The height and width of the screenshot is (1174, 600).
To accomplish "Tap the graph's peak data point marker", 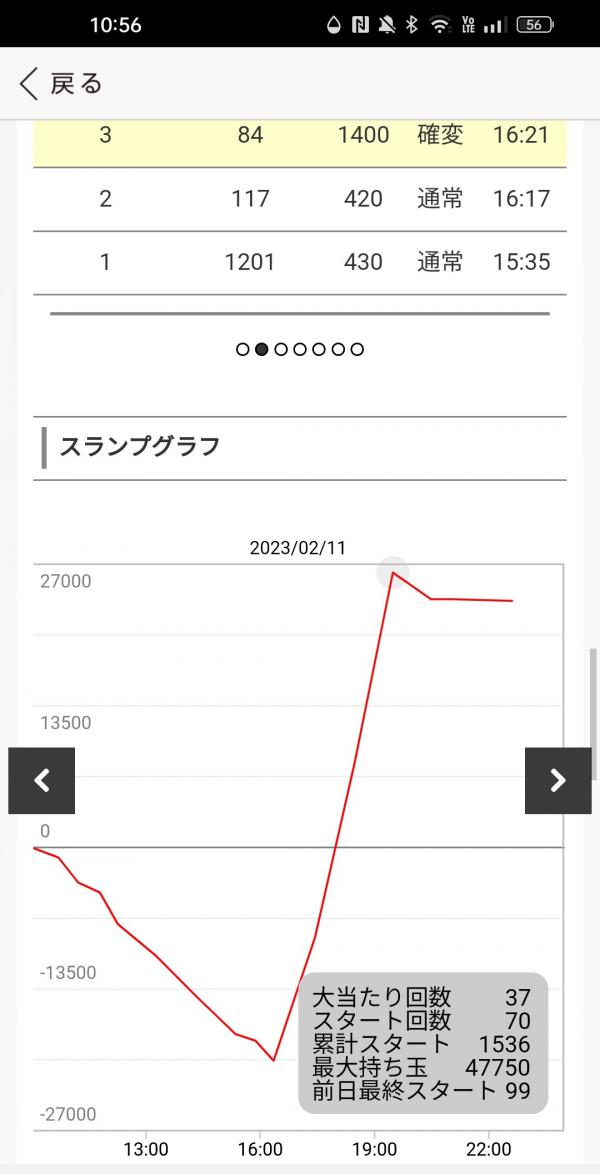I will pyautogui.click(x=393, y=573).
